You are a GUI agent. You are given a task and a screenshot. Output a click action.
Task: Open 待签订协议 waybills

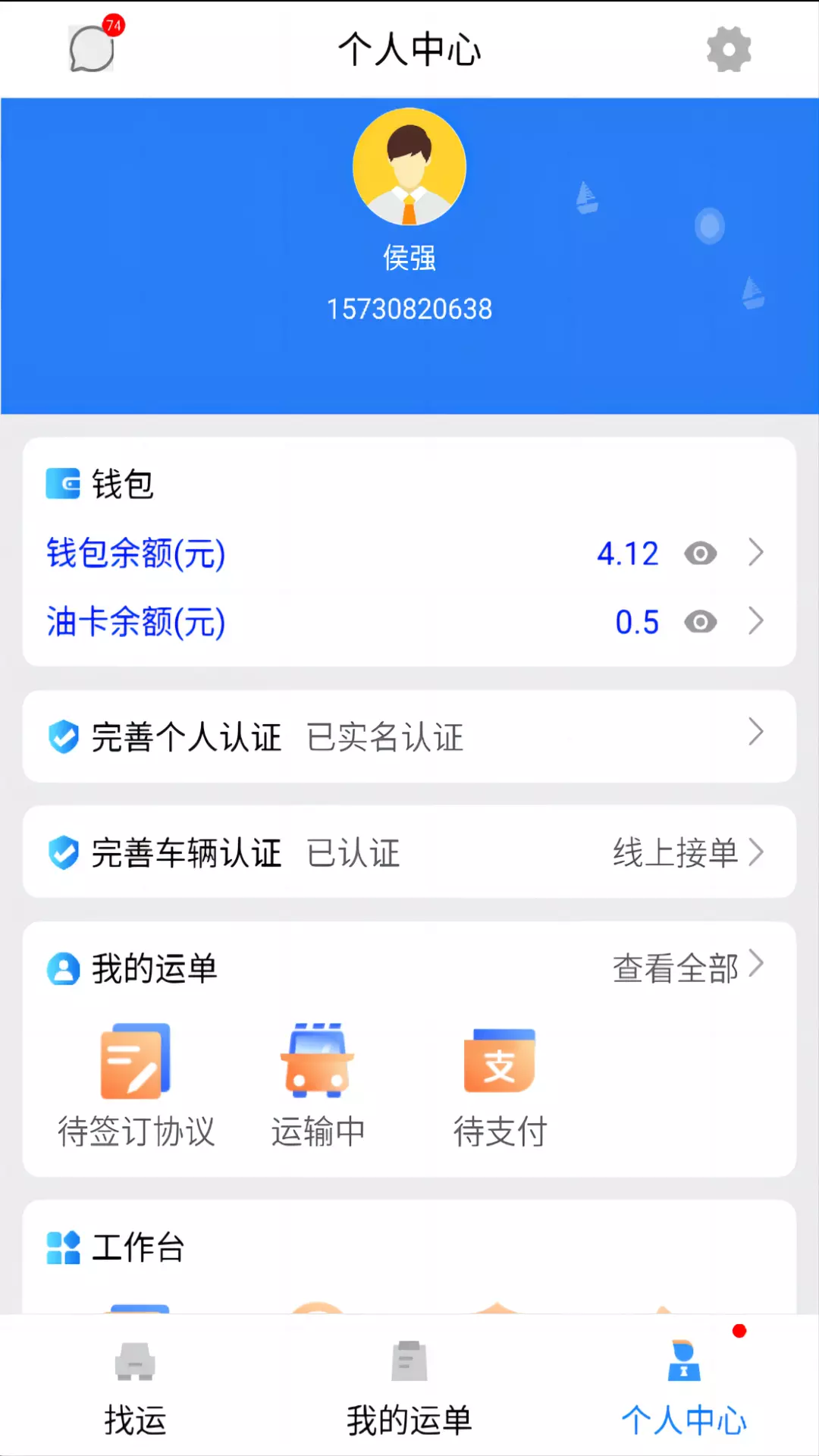click(x=136, y=1085)
